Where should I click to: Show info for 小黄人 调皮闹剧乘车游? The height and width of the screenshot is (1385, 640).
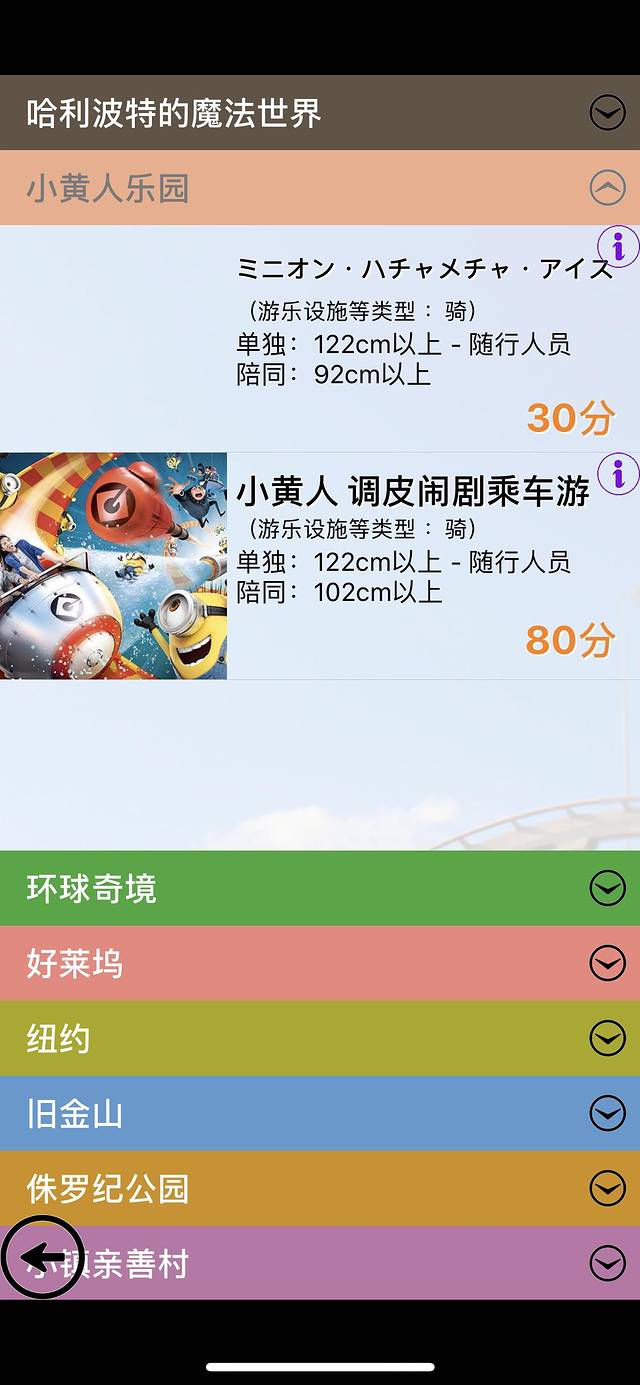618,471
